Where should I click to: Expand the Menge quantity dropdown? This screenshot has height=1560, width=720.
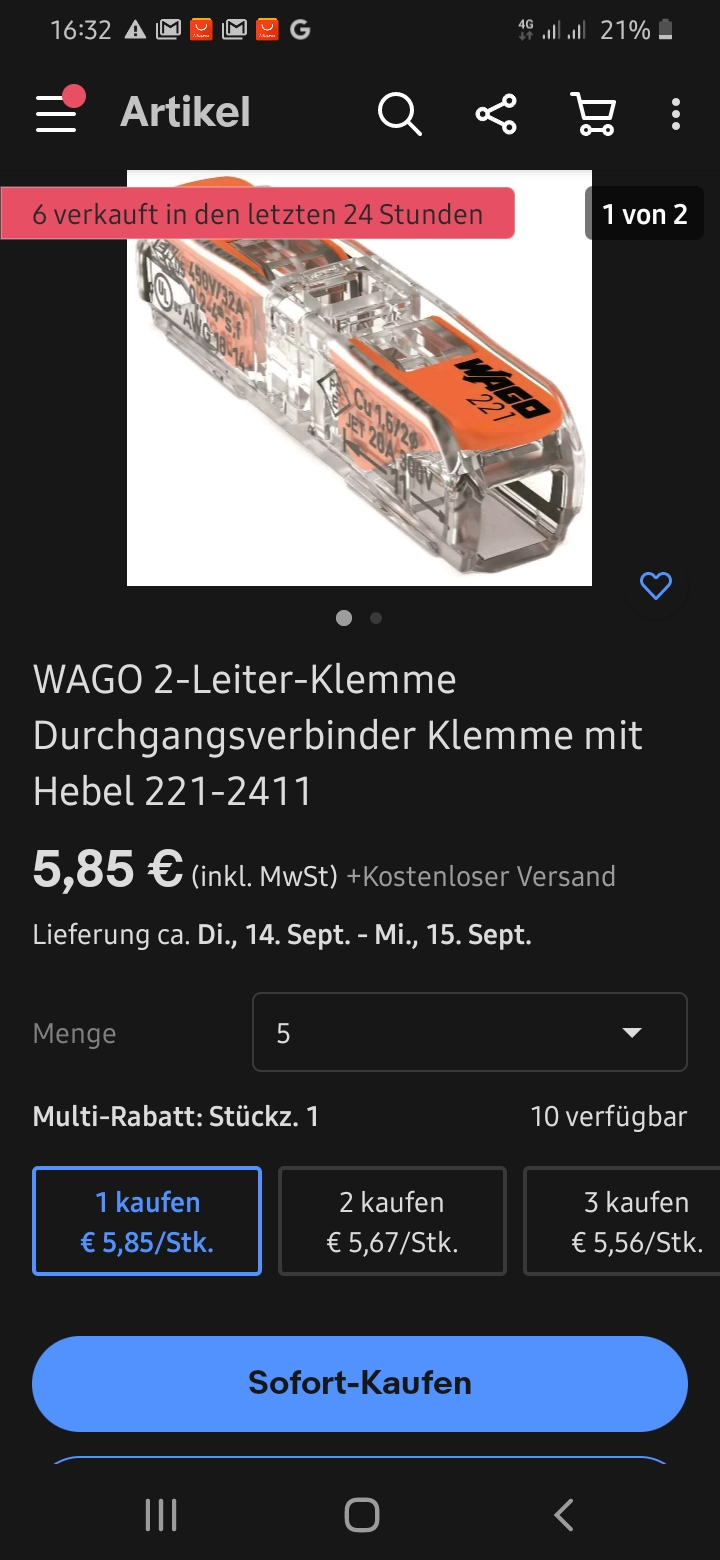point(469,1032)
